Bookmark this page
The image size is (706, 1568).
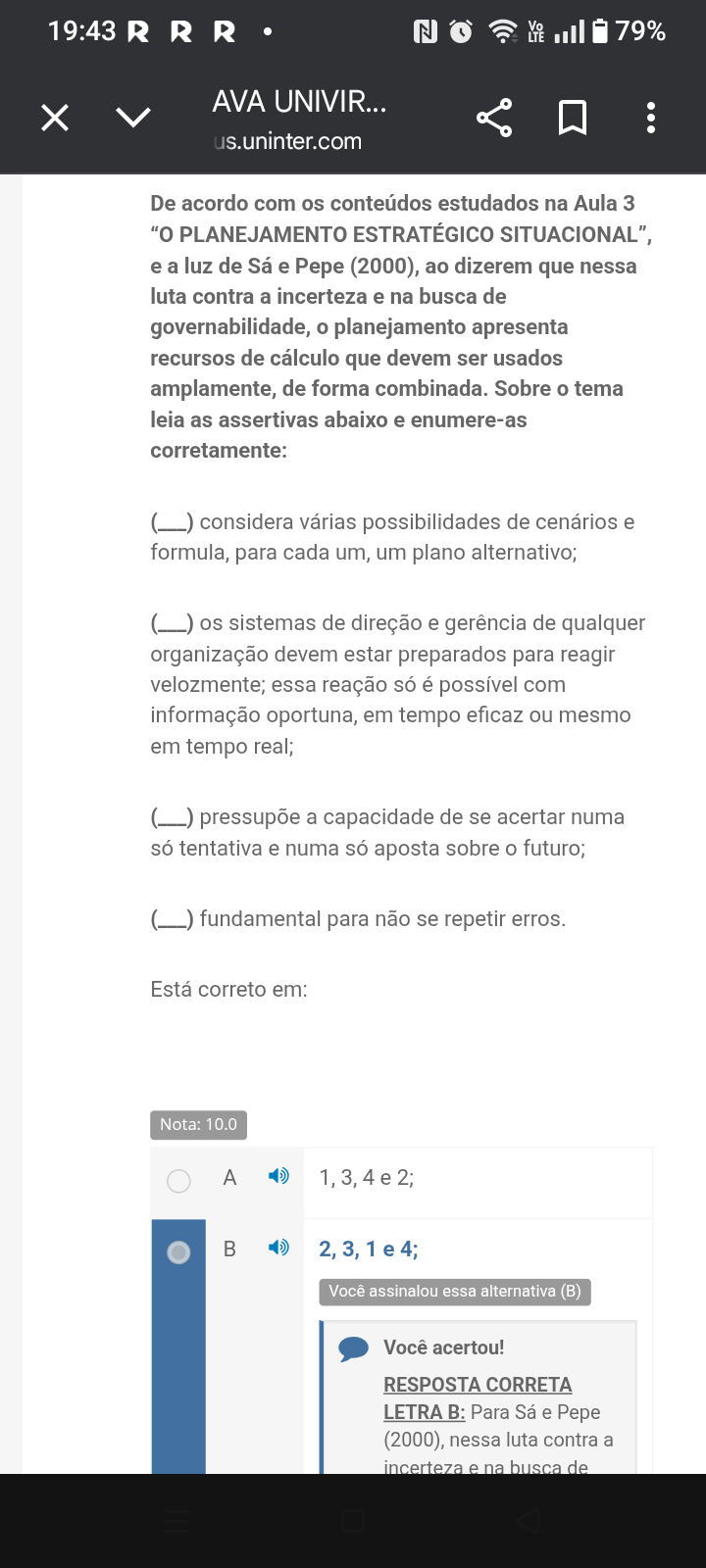click(x=573, y=119)
